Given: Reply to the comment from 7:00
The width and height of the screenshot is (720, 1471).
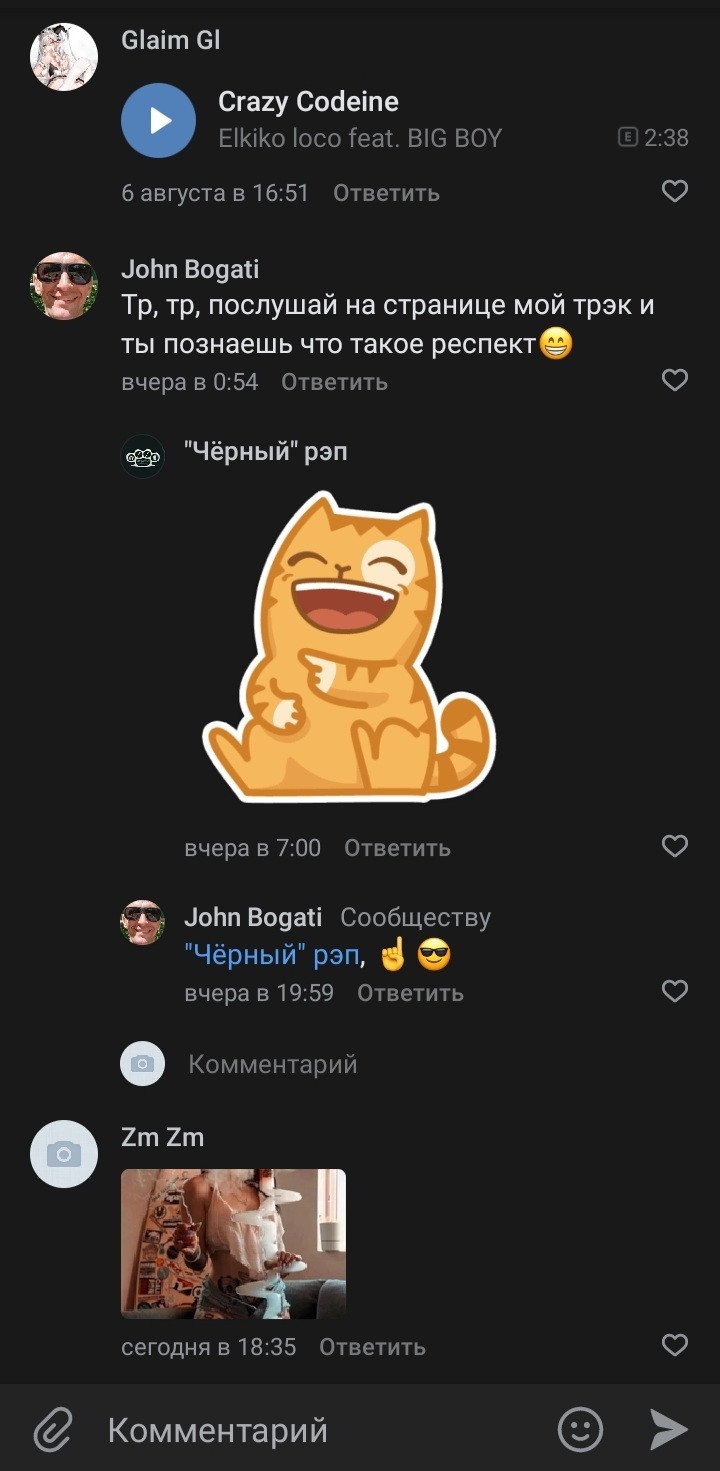Looking at the screenshot, I should pos(397,848).
